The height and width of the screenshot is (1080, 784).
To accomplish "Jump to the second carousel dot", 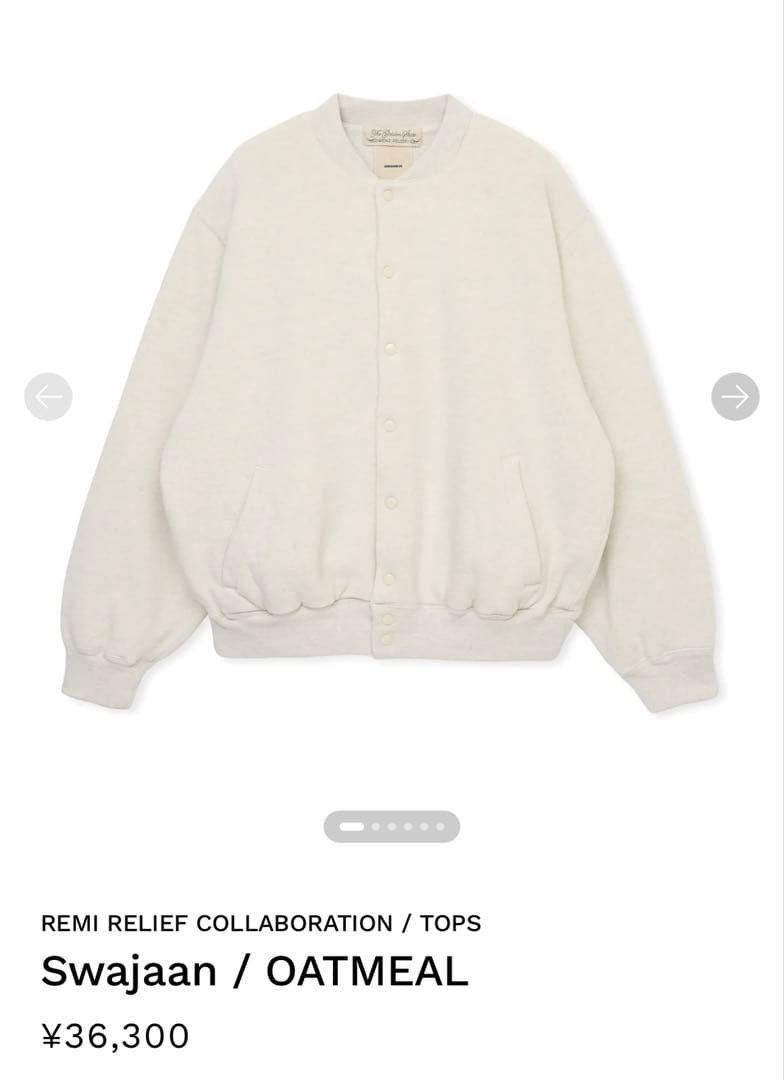I will (375, 827).
